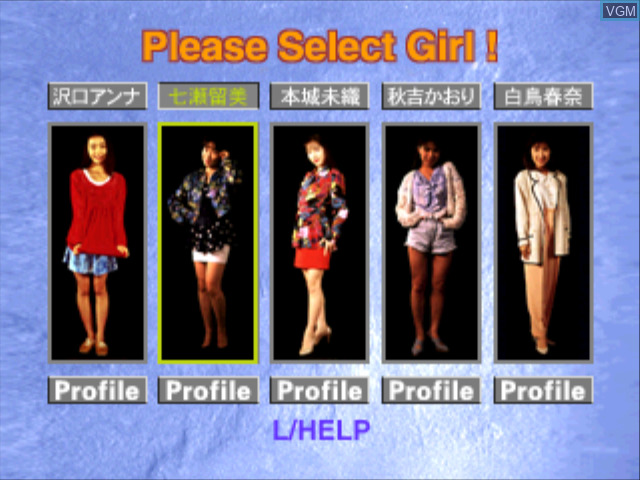Open Profile for 沢口アンナ
Image resolution: width=640 pixels, height=480 pixels.
[x=98, y=391]
